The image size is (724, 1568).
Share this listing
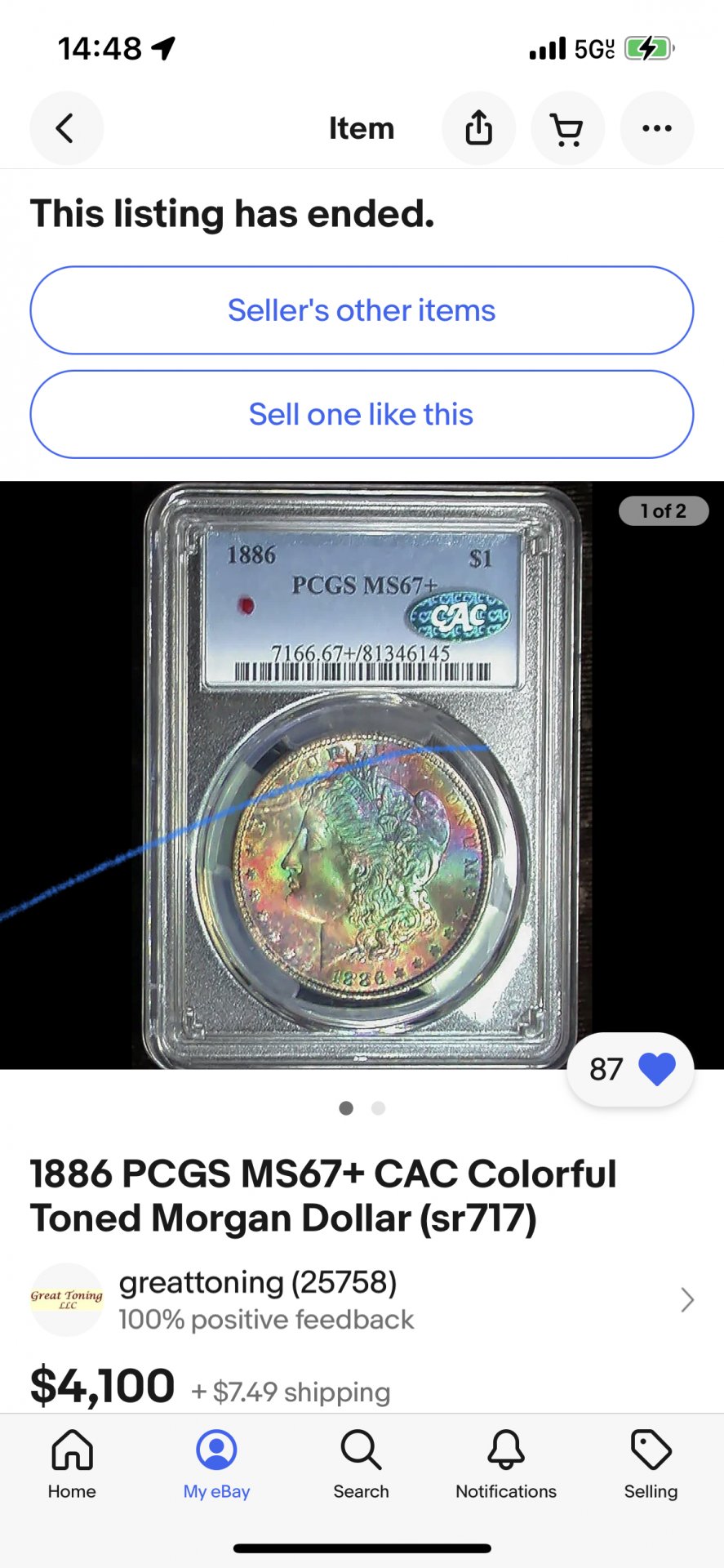(479, 128)
